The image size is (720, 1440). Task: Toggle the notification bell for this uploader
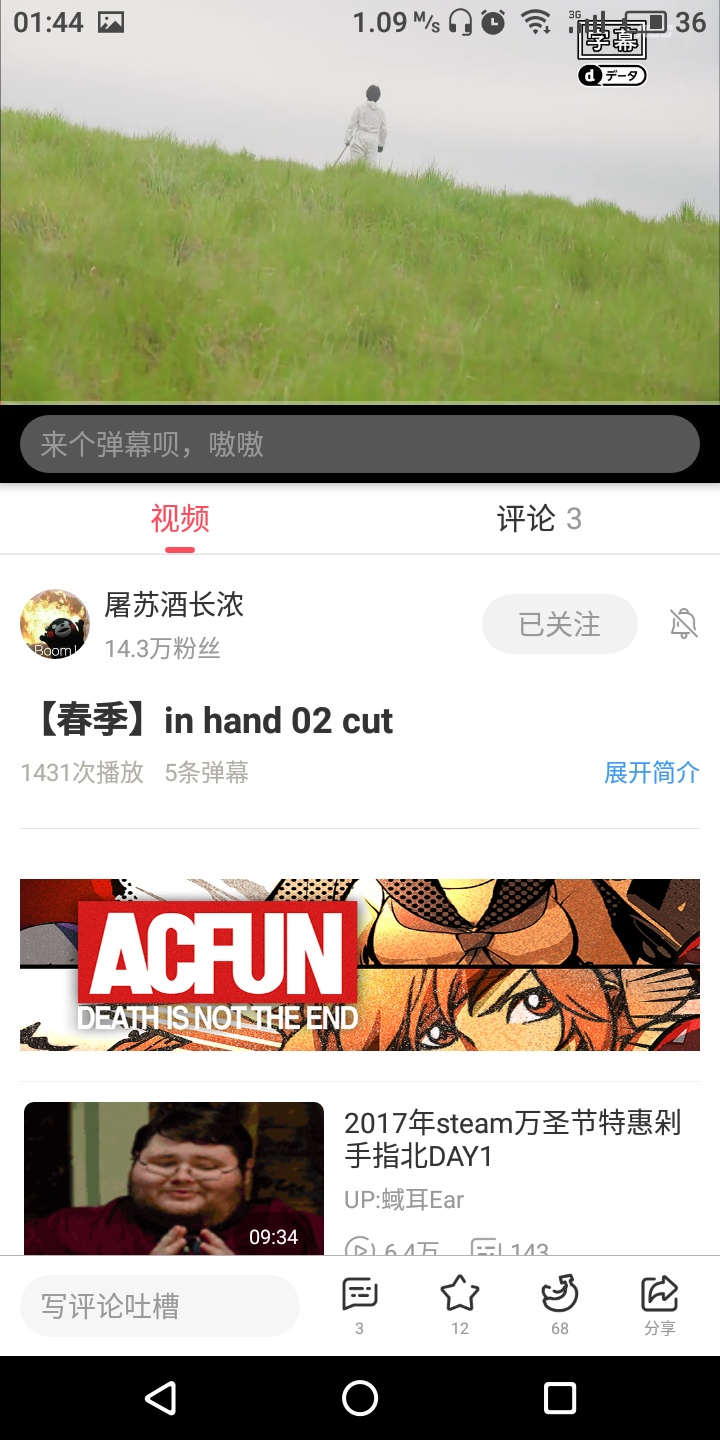683,624
